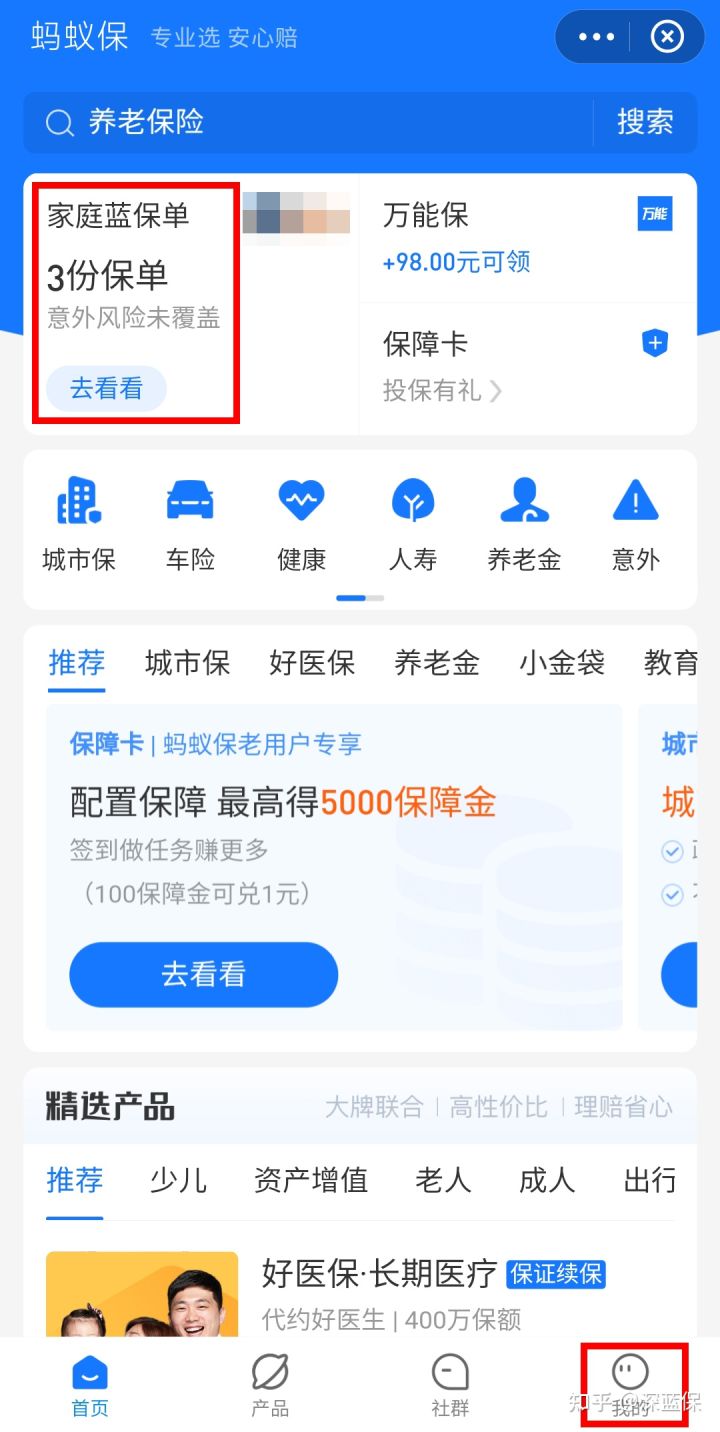Open the 万能保 card
This screenshot has height=1432, width=720.
(527, 236)
